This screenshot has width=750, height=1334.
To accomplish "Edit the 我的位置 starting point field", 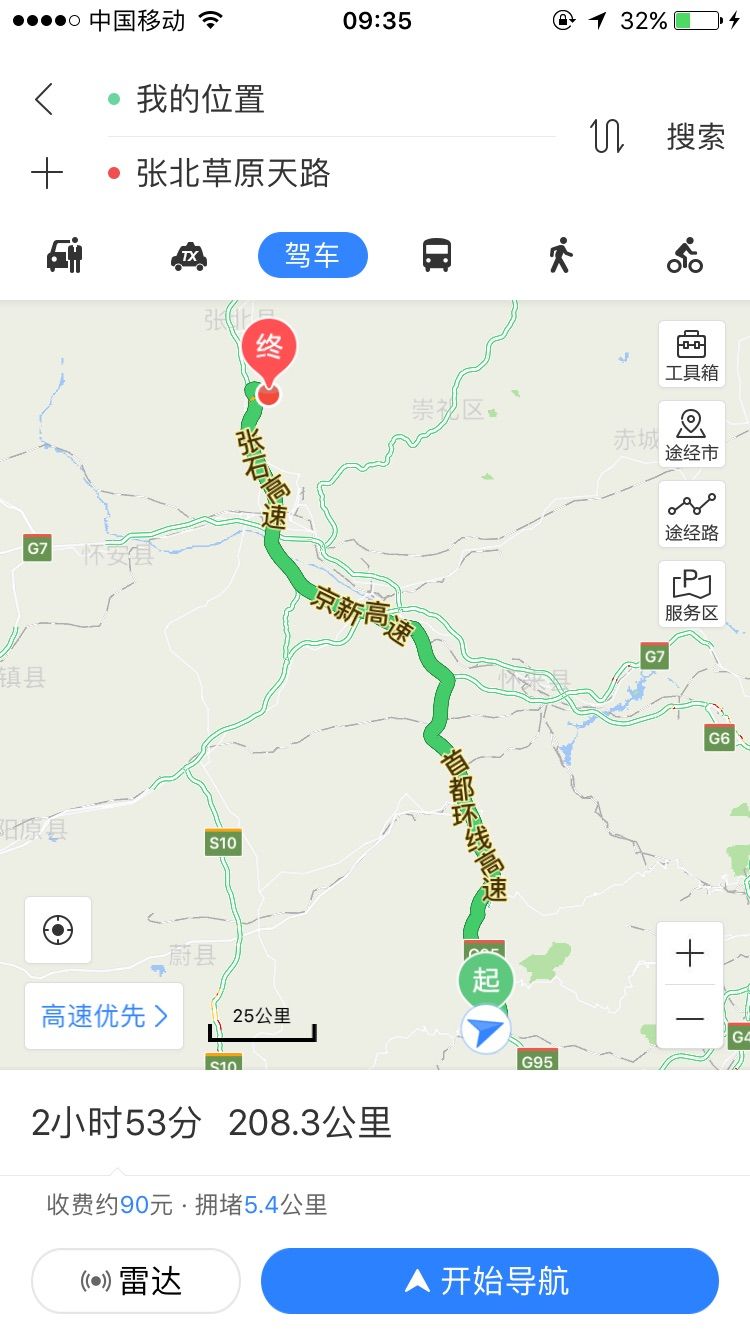I will point(330,100).
